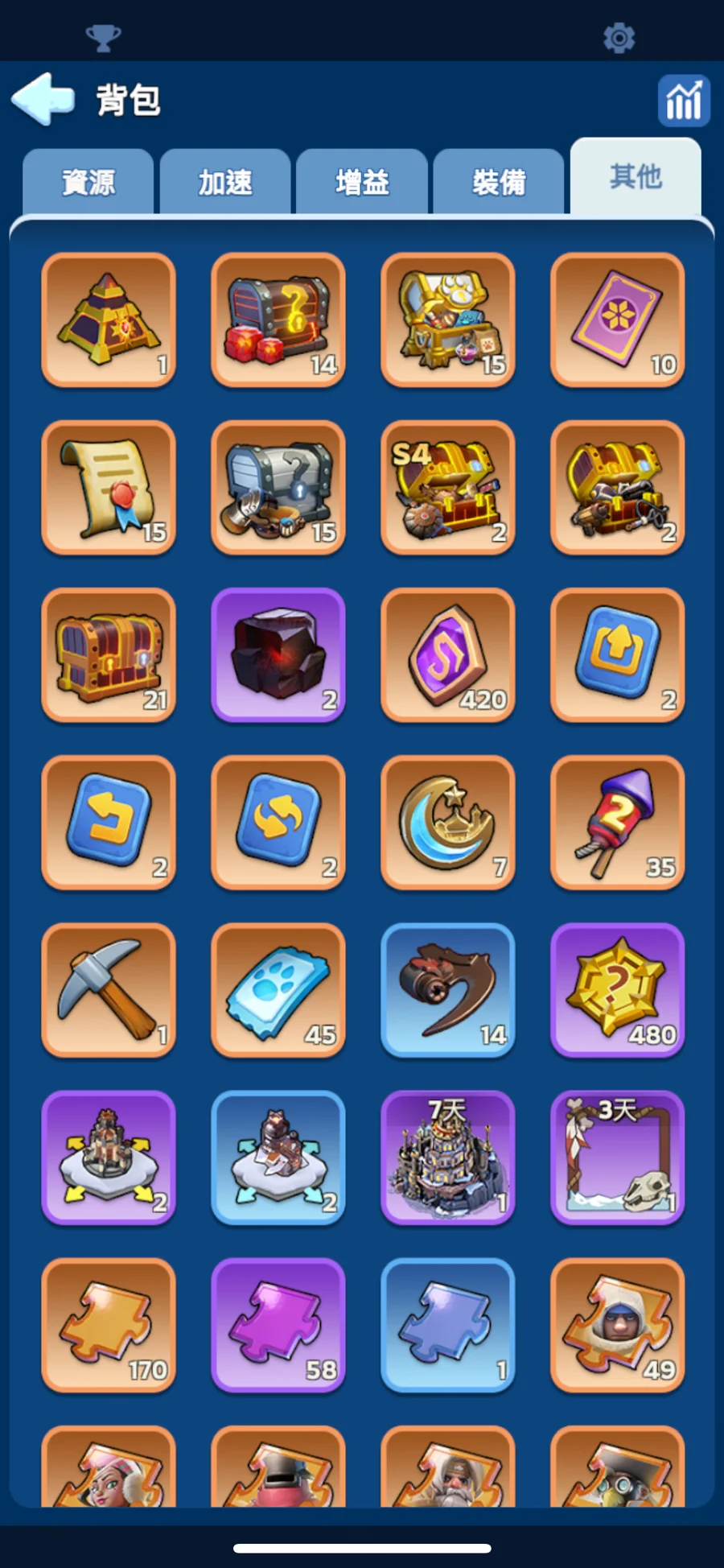
Task: Tap the trophy icon at top
Action: (x=103, y=38)
